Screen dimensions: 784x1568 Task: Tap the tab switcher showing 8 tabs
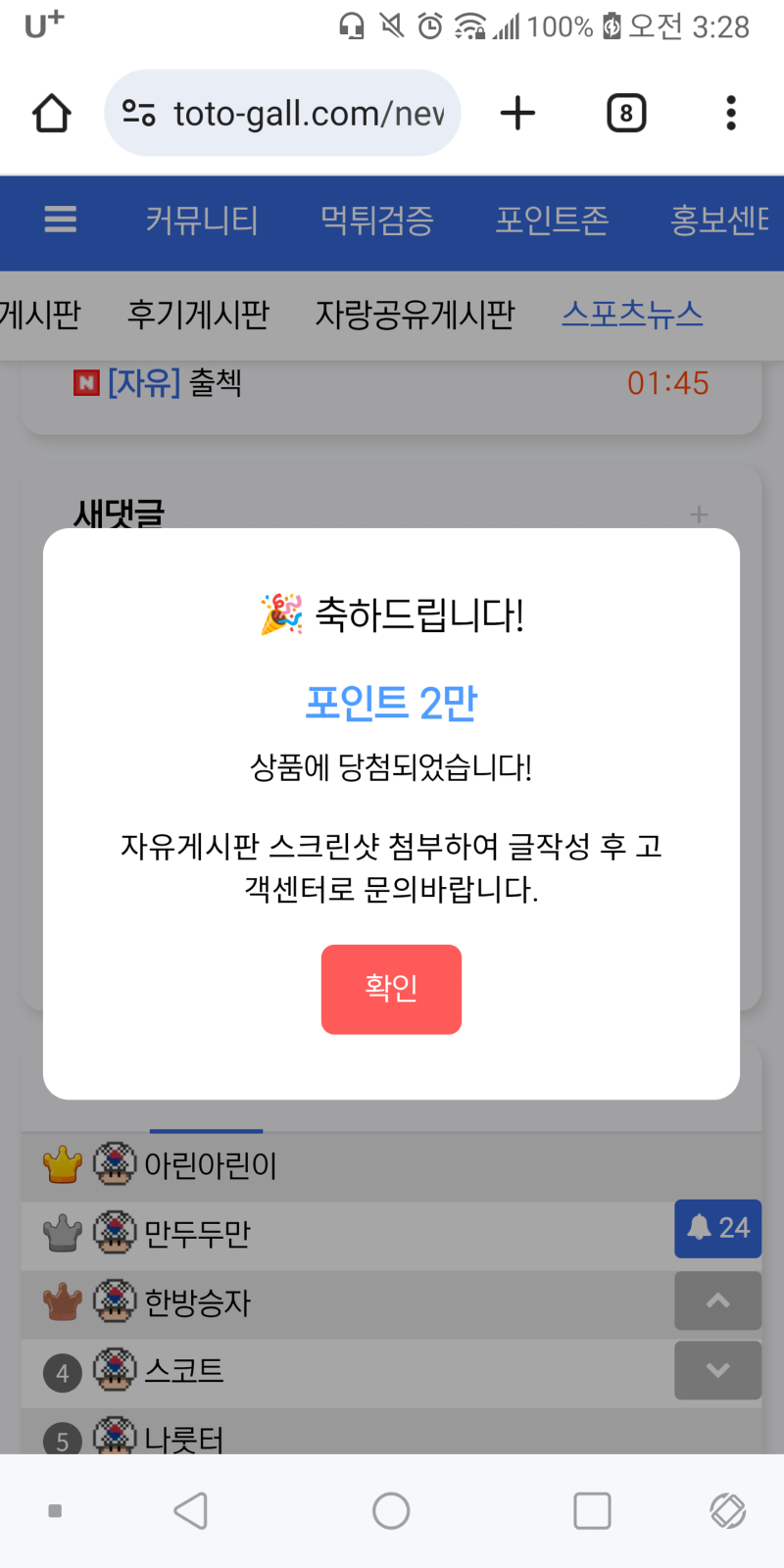(x=626, y=113)
